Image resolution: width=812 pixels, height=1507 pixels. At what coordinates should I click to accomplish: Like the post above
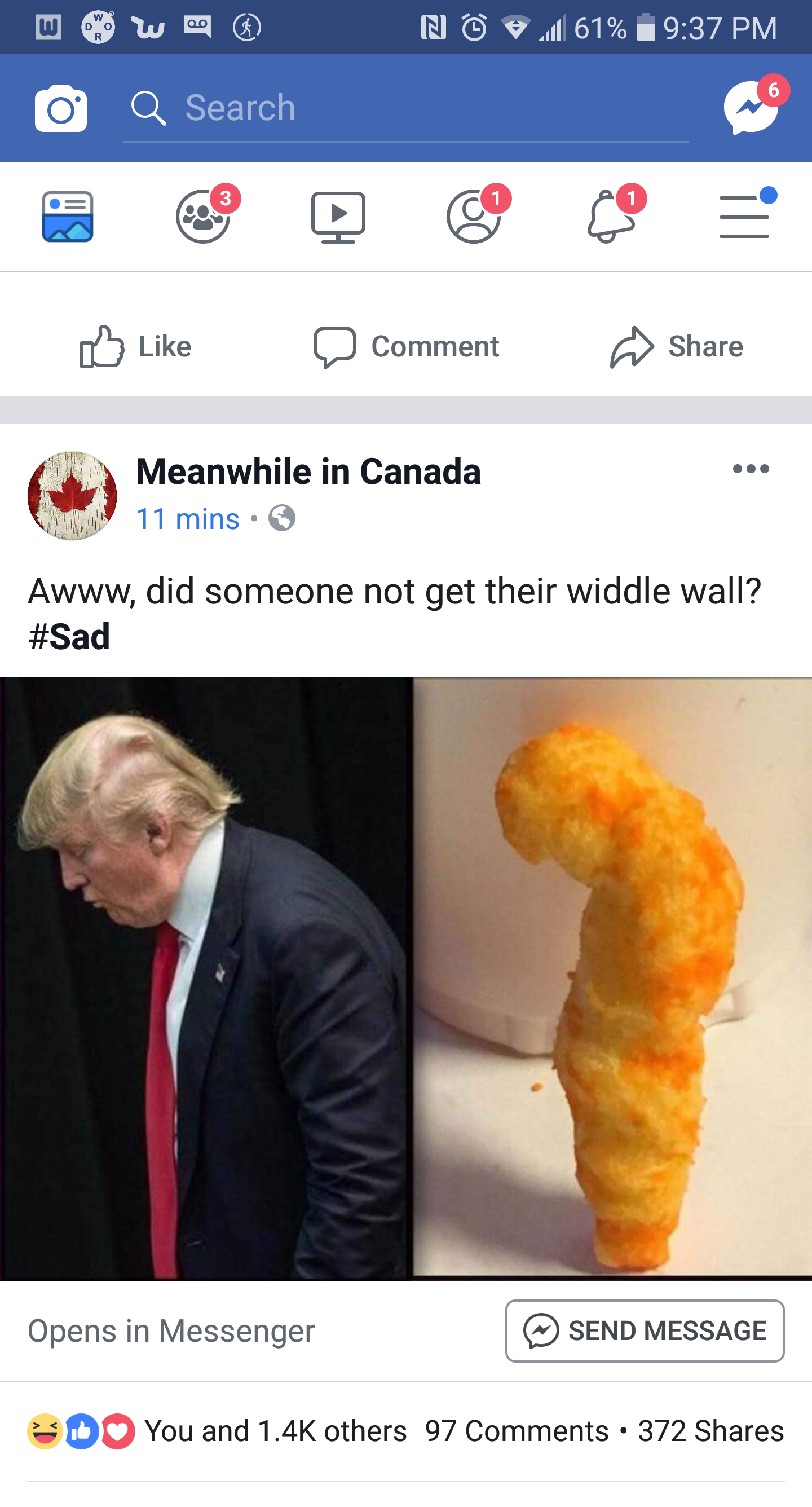[136, 347]
